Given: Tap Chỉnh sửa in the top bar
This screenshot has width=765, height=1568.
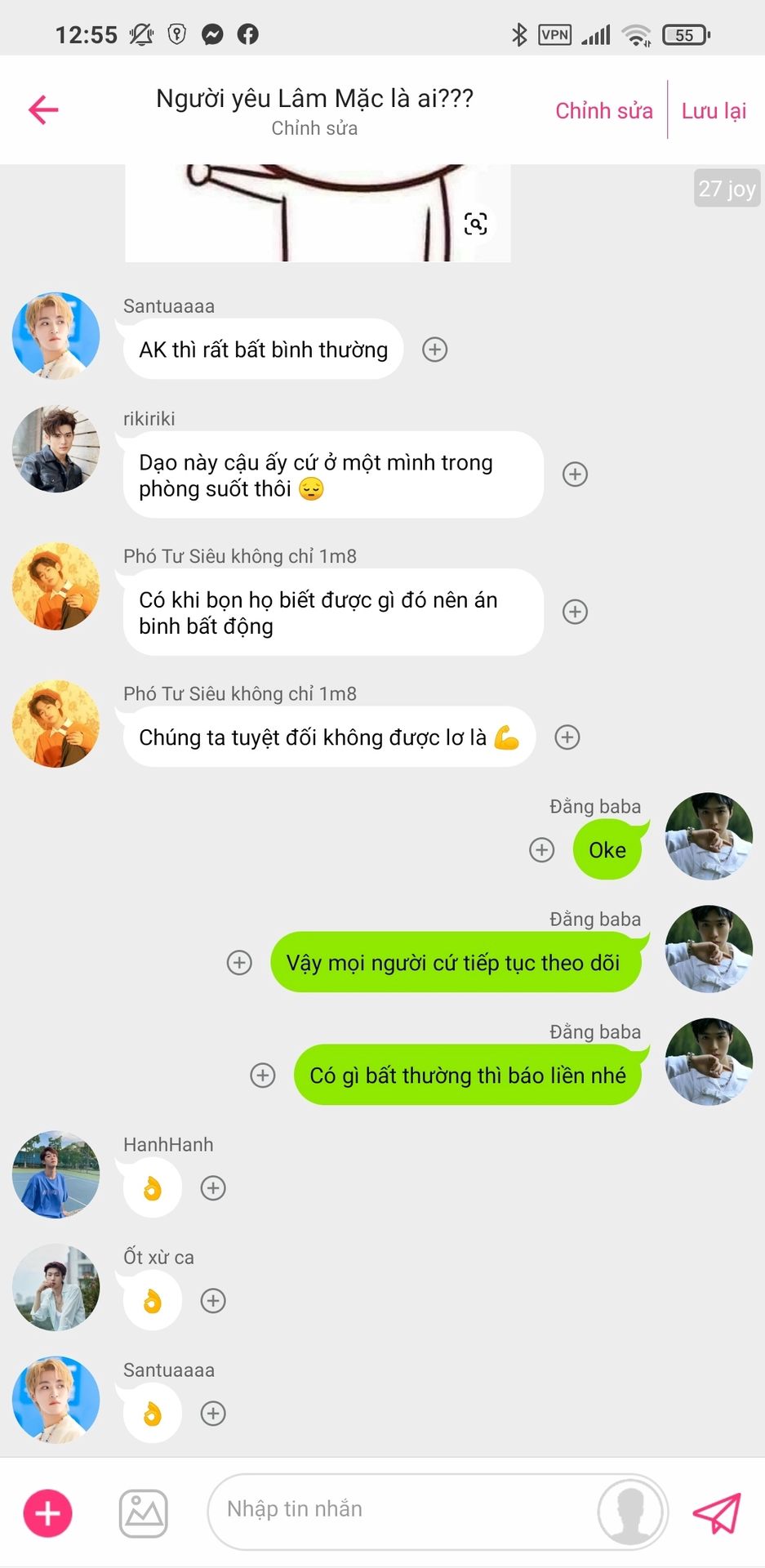Looking at the screenshot, I should tap(604, 111).
